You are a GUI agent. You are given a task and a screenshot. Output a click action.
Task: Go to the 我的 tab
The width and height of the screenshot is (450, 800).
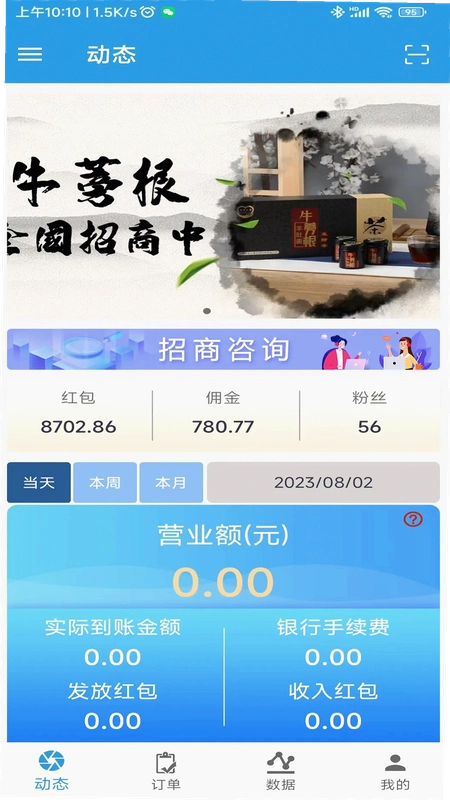pyautogui.click(x=395, y=771)
